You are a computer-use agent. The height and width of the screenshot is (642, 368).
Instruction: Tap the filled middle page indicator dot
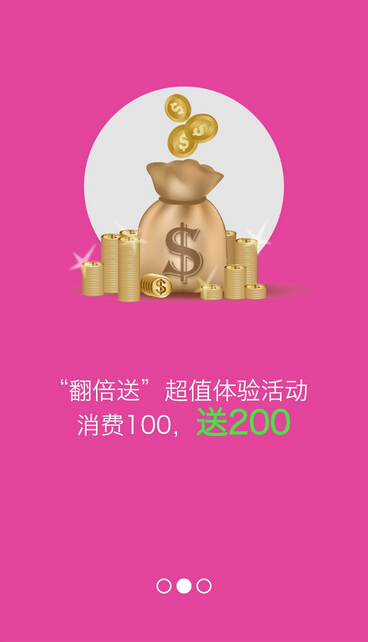(x=184, y=586)
